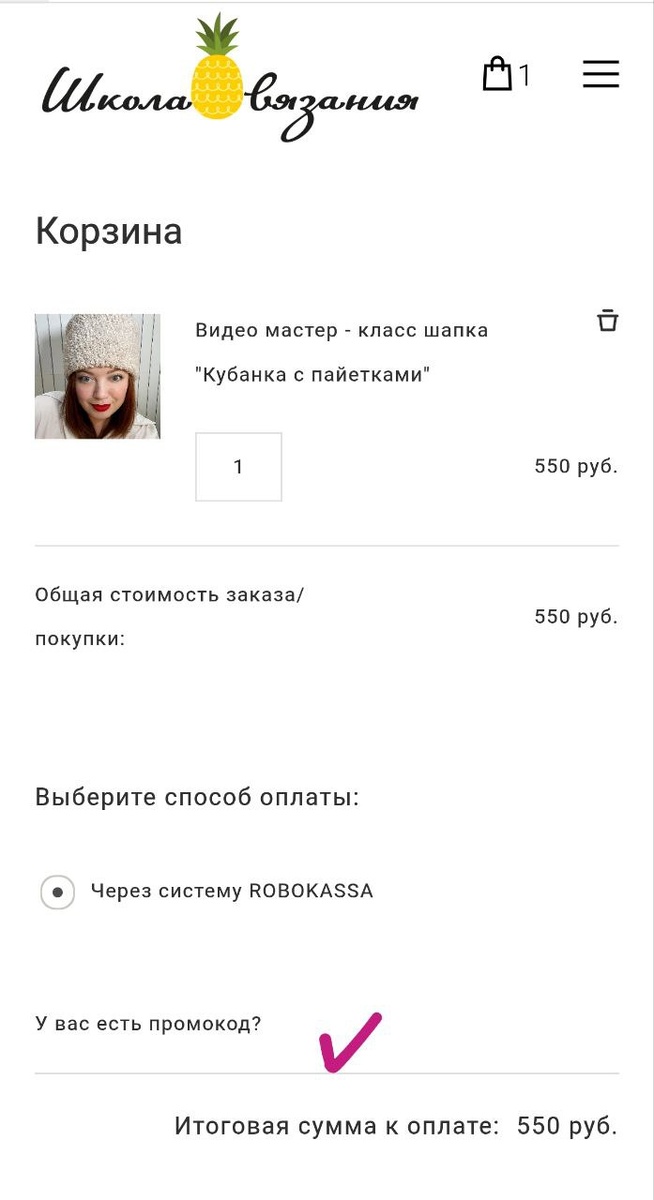Select payment through ROBOKASSA
The image size is (654, 1200).
click(x=58, y=891)
